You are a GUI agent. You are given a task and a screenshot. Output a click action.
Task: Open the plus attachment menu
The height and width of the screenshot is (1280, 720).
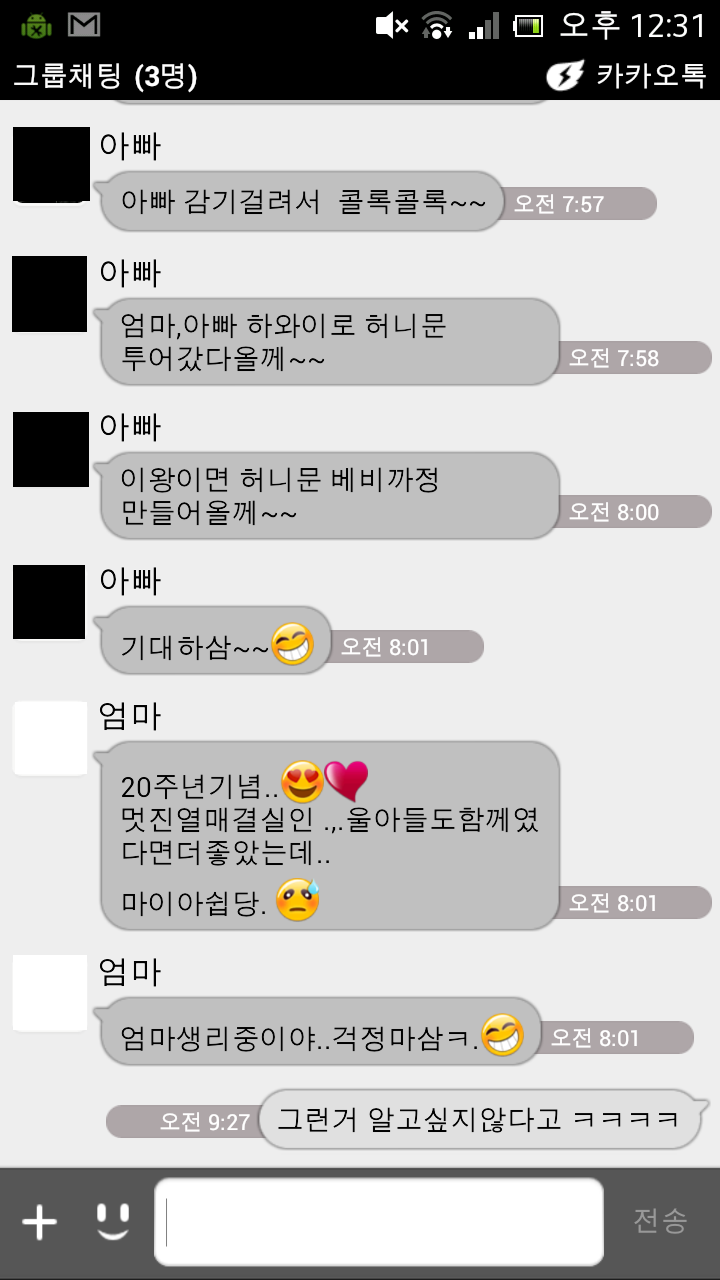coord(40,1221)
